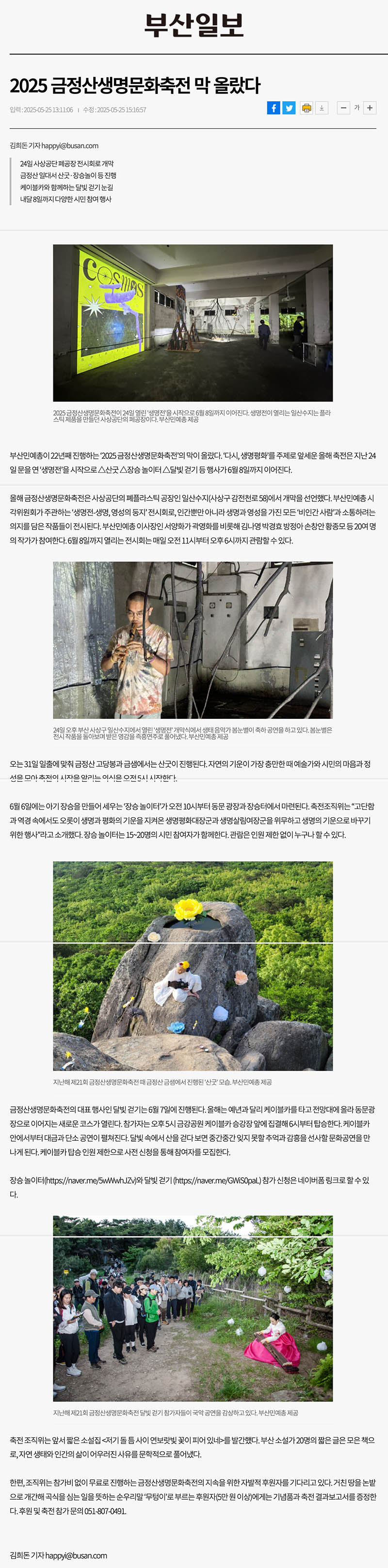Print this article
Viewport: 388px width, 1568px height.
click(307, 109)
